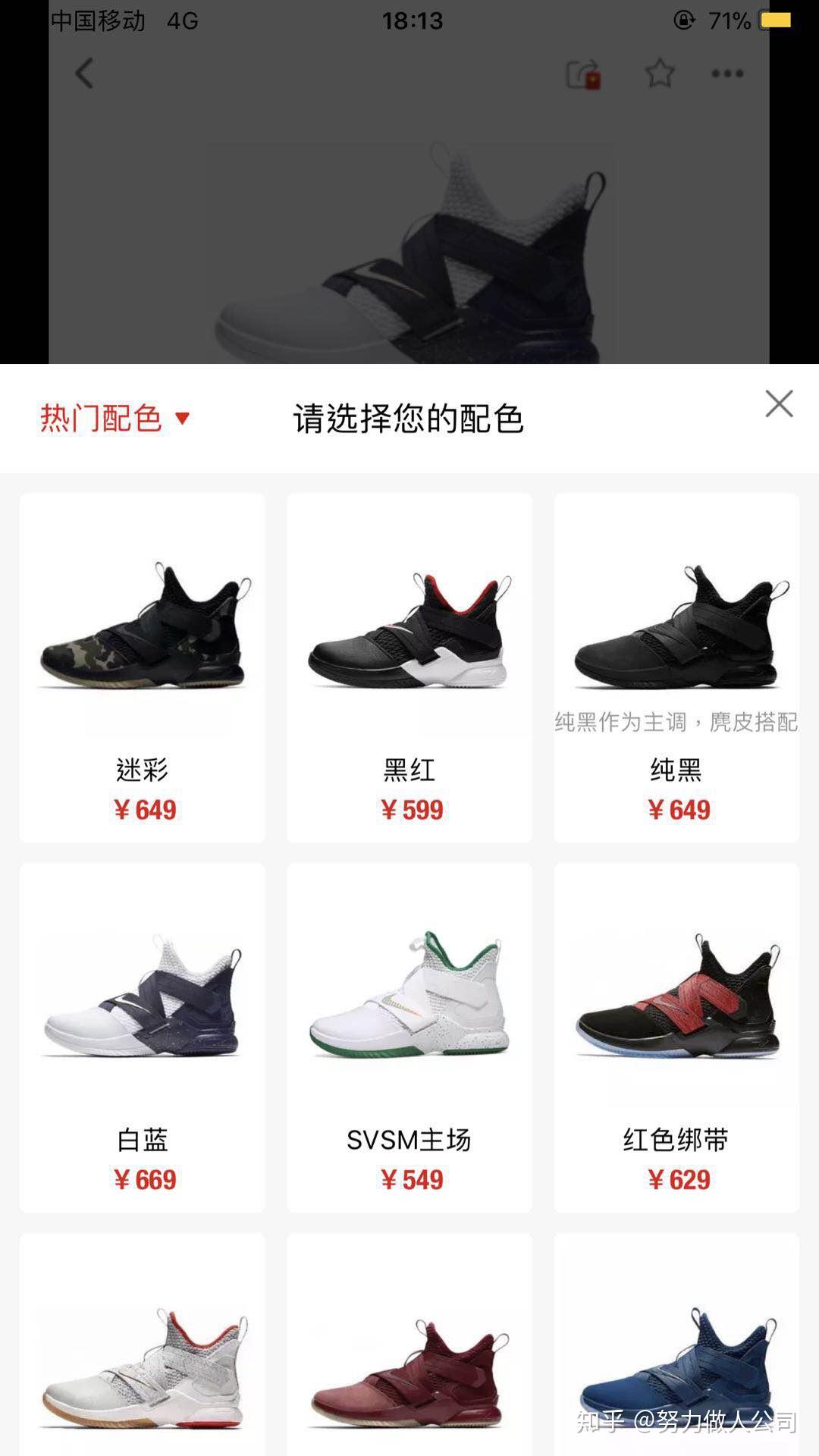Select the 迷彩 camo colorway

tap(143, 667)
